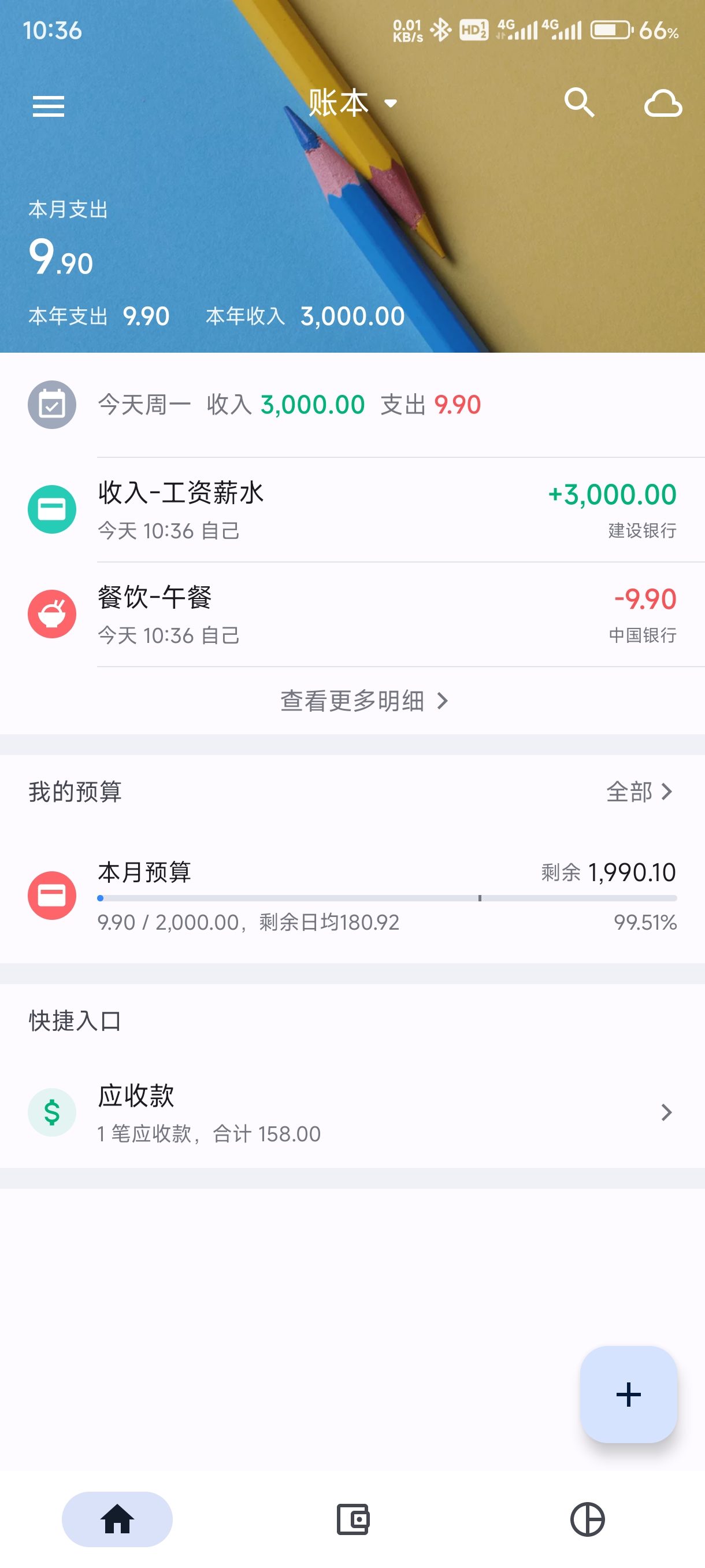Add a new record with plus button
The width and height of the screenshot is (705, 1568).
(628, 1394)
